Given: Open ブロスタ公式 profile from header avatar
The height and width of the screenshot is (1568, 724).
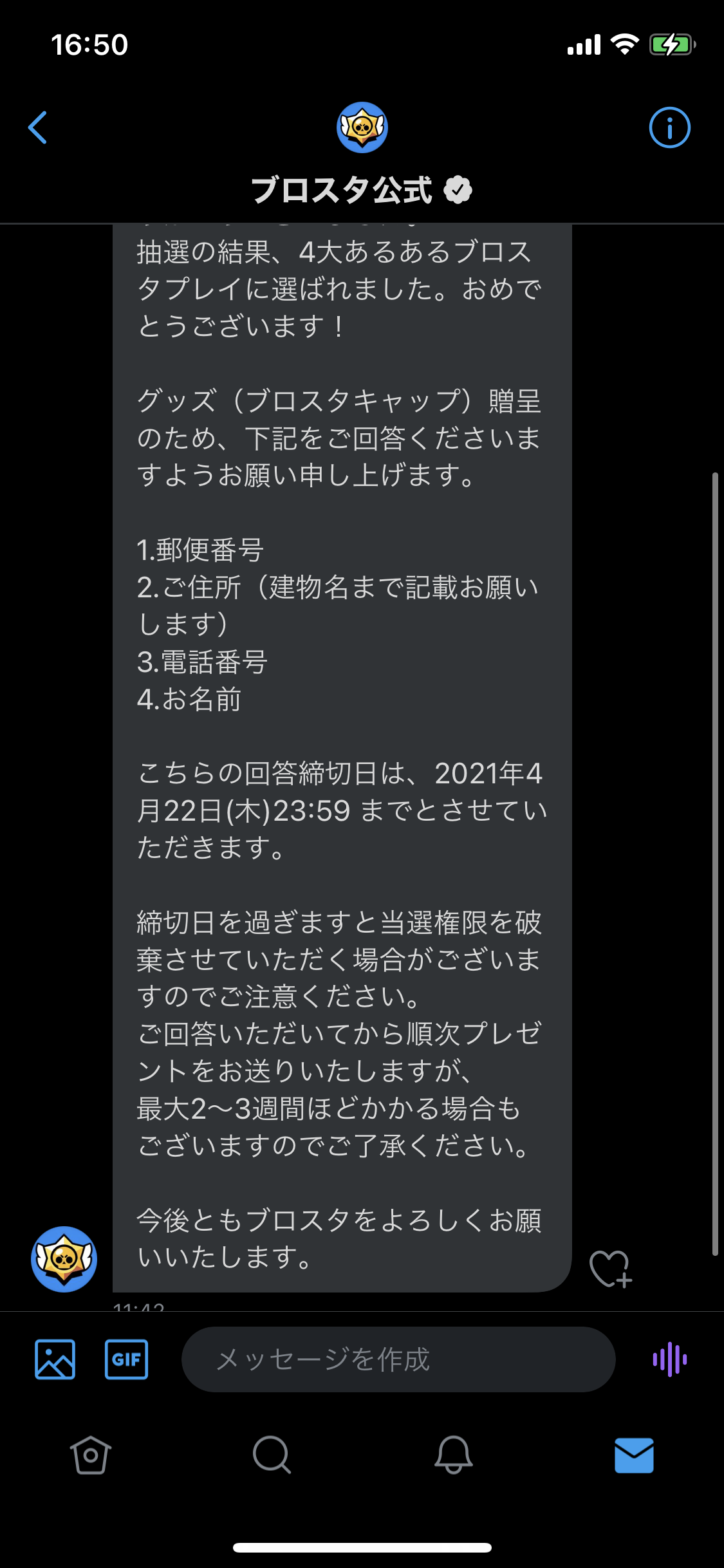Looking at the screenshot, I should point(362,127).
